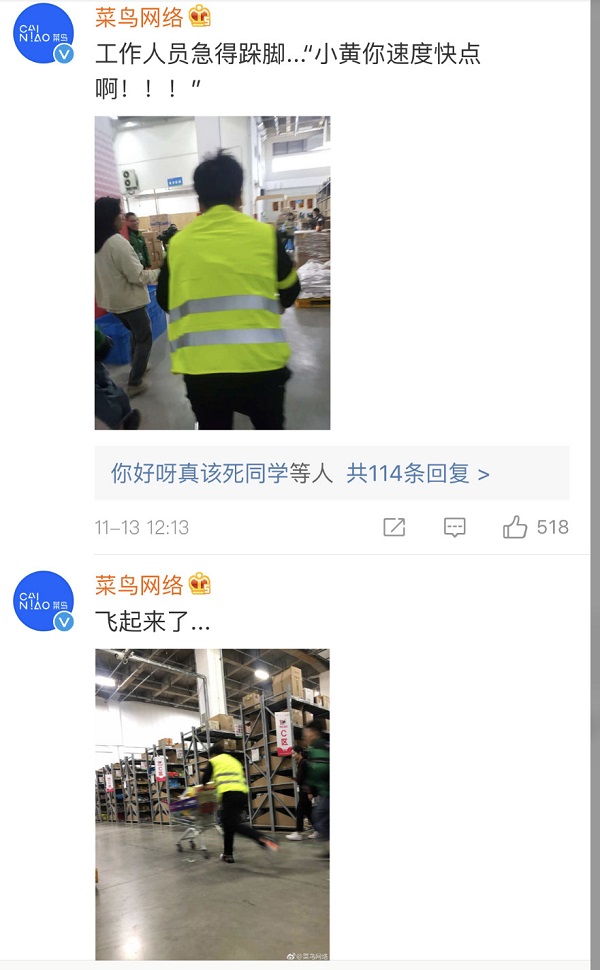Share the first post dated 11-13
Image resolution: width=600 pixels, height=970 pixels.
(x=394, y=527)
